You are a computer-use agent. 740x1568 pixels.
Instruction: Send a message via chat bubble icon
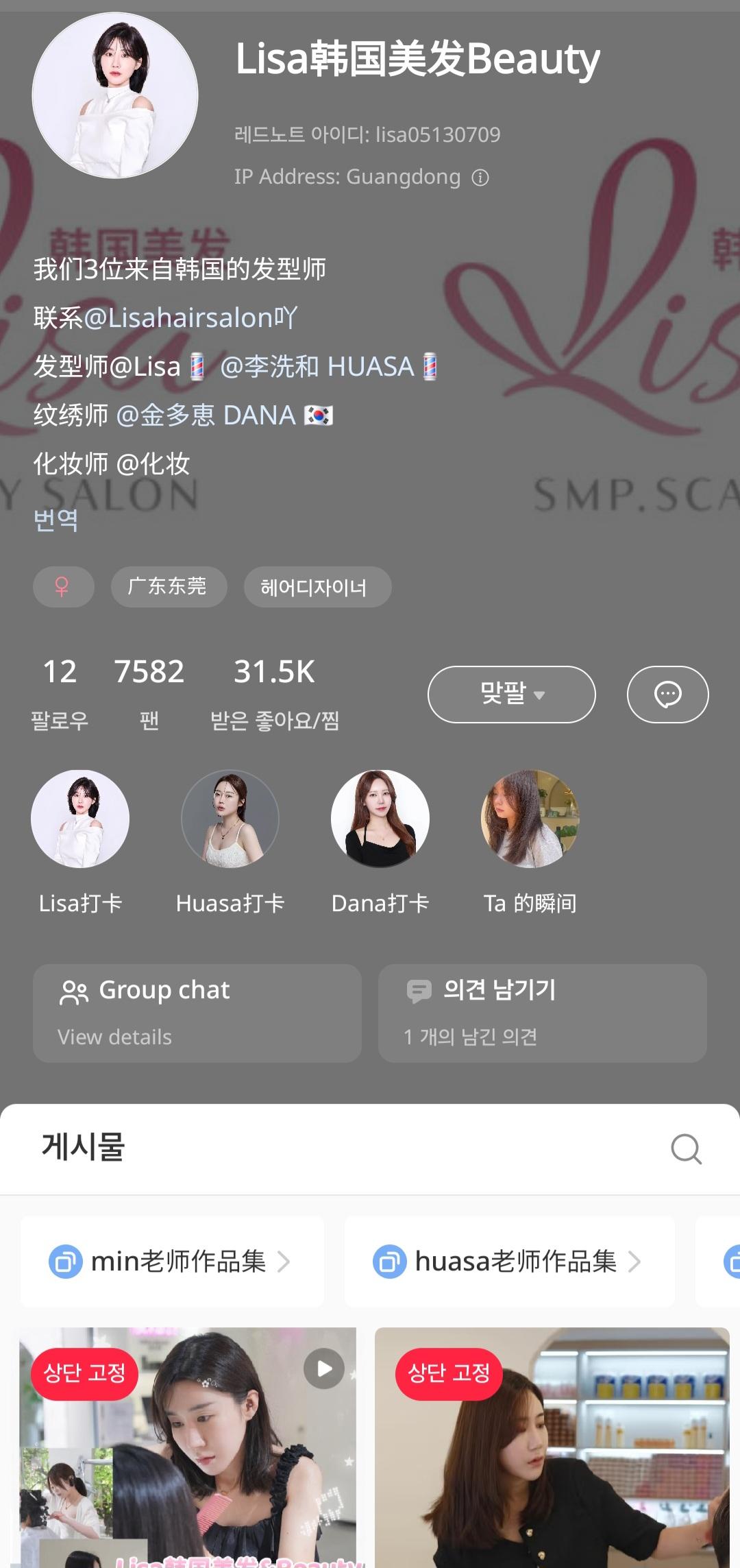tap(667, 694)
